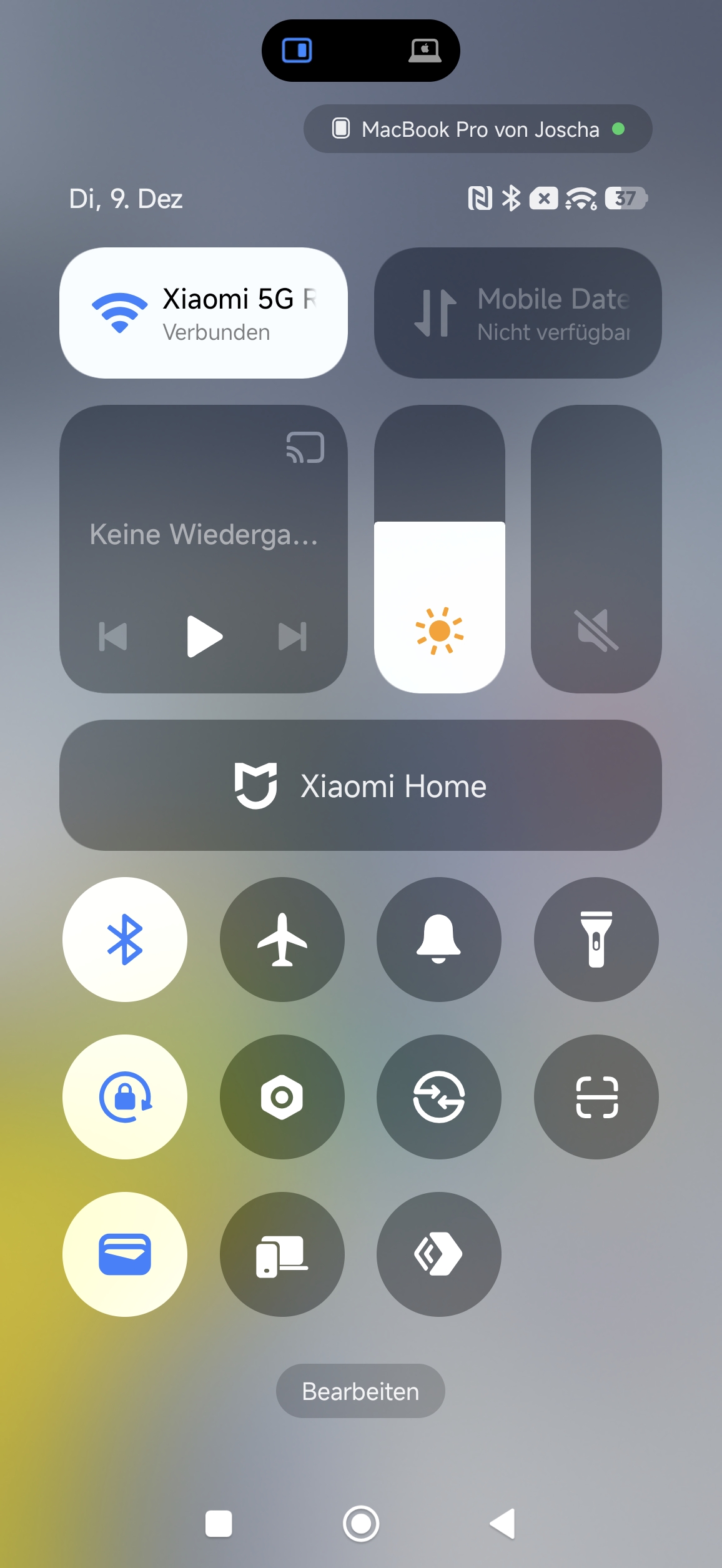The image size is (722, 1568).
Task: Open Xiaomi Home
Action: coord(360,785)
